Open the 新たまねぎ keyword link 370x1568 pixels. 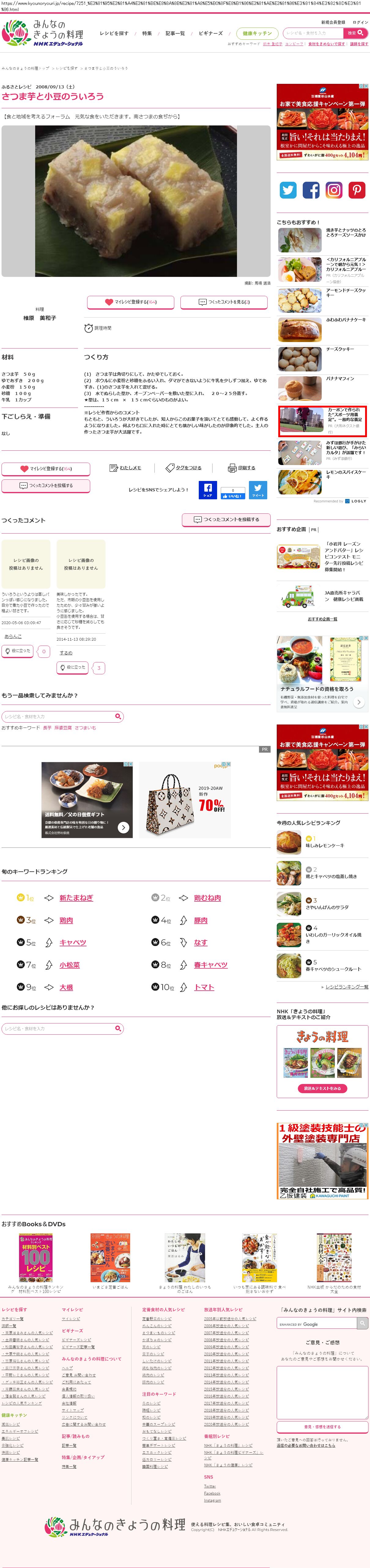click(x=76, y=898)
